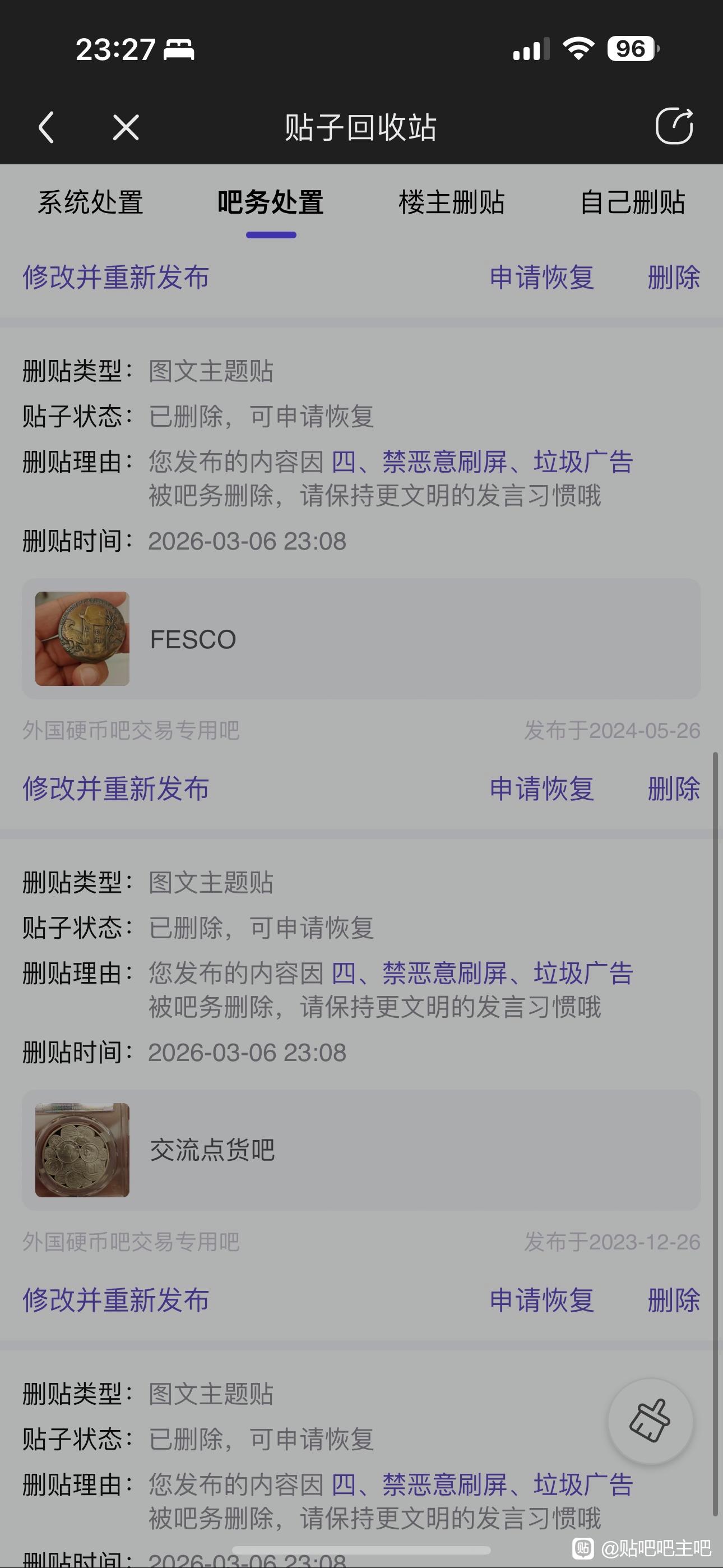Delete the 交流点货吧 post permanently
723x1568 pixels.
[673, 1300]
